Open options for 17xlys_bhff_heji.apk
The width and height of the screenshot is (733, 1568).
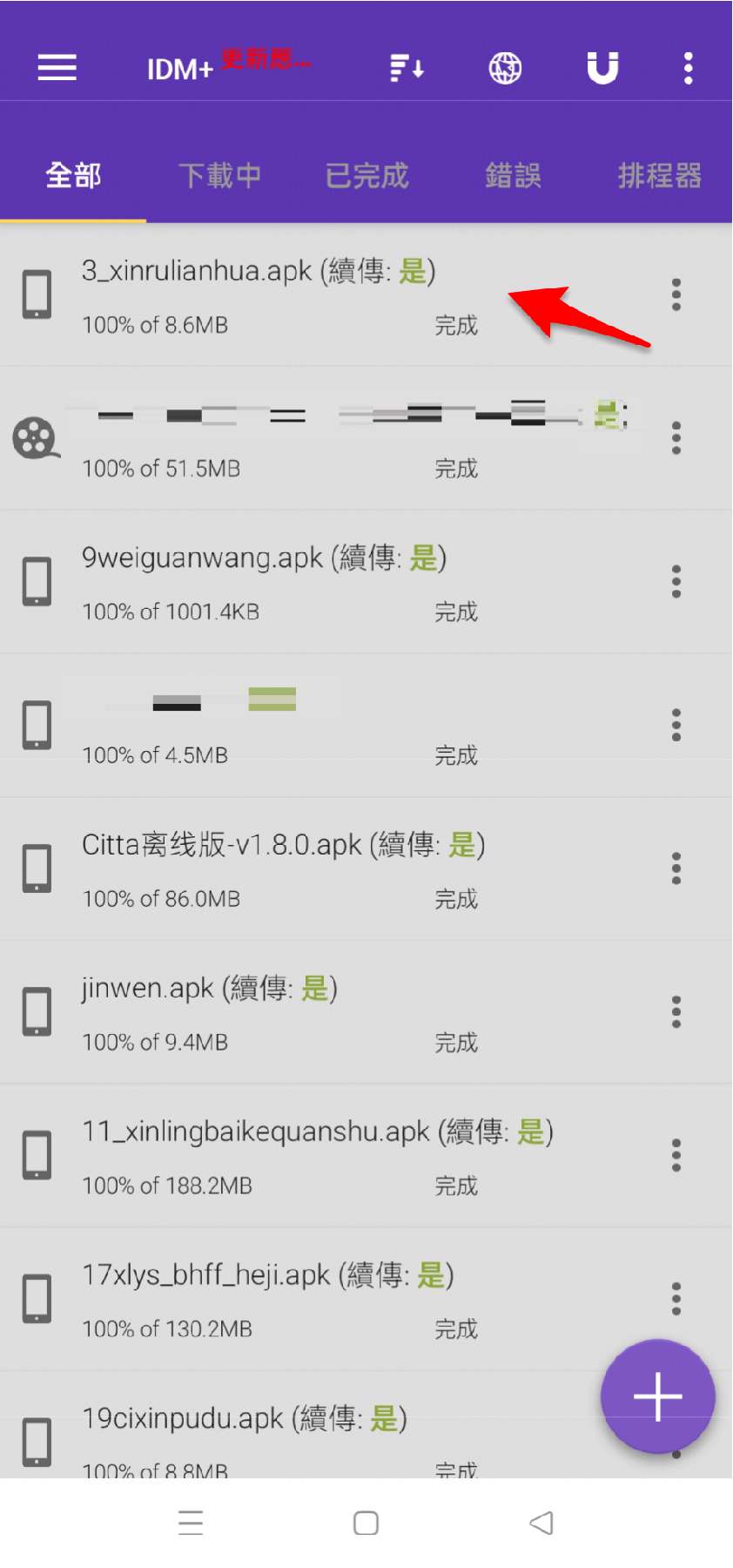pos(676,1298)
